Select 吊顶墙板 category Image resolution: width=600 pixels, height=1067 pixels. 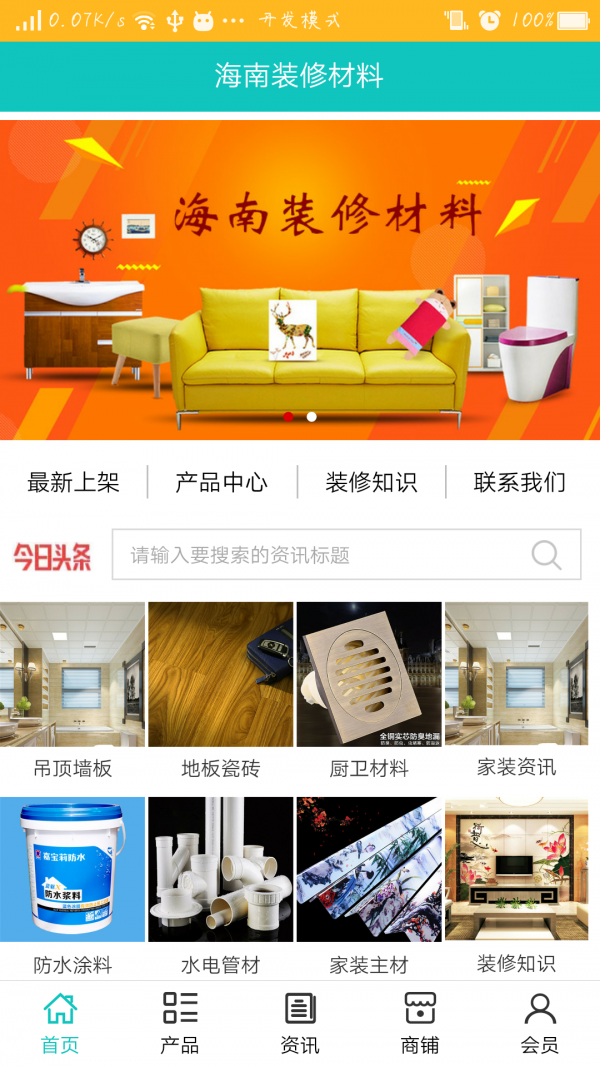click(72, 690)
